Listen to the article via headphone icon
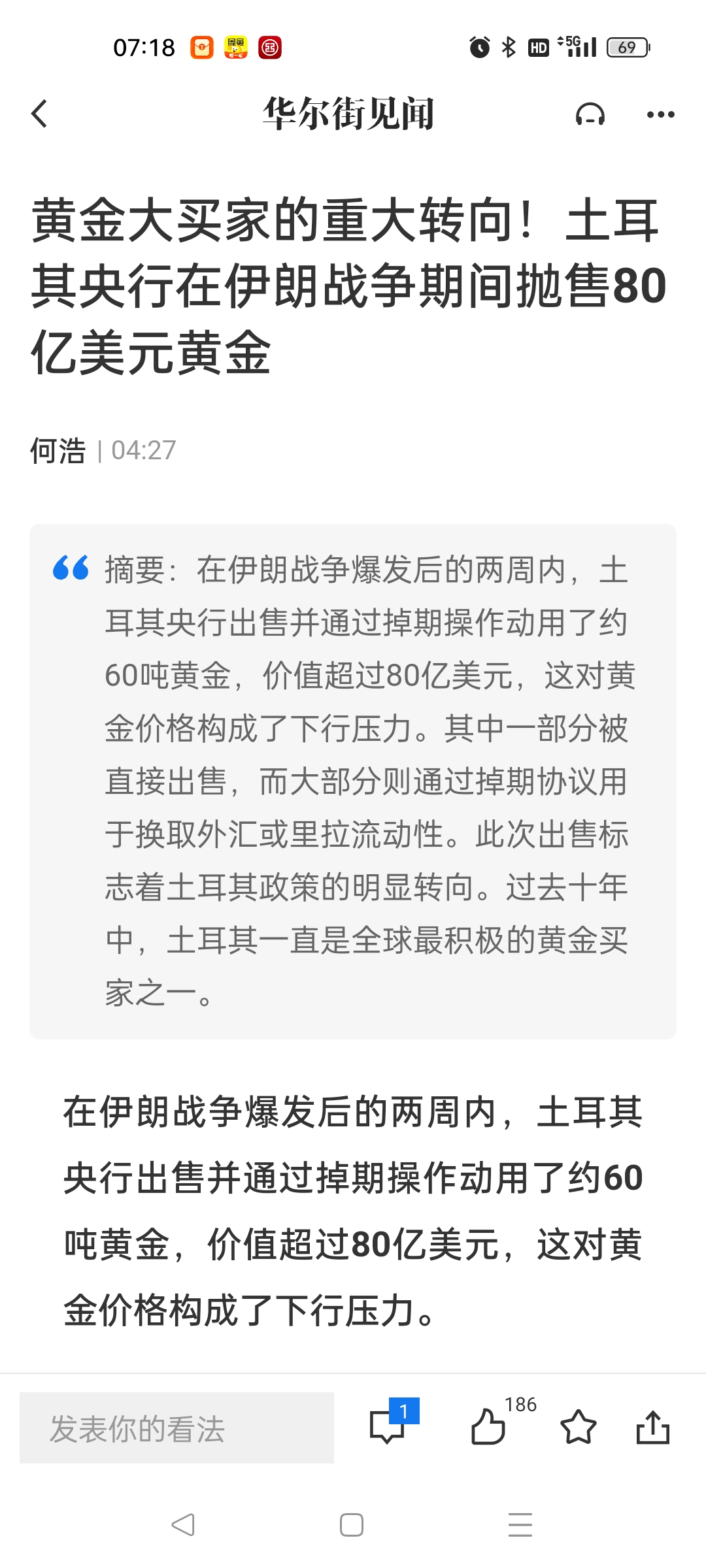 point(590,114)
